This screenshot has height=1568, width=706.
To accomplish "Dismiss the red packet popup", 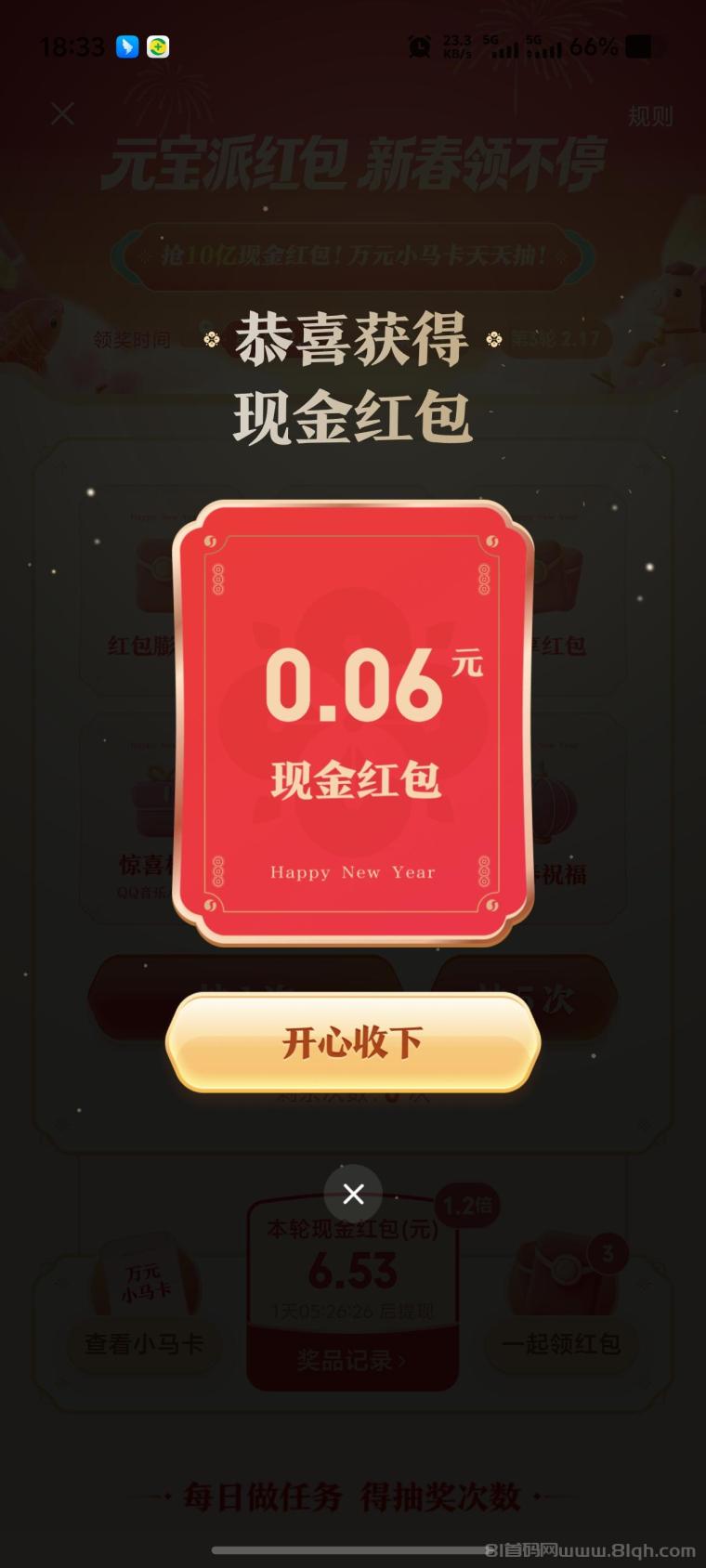I will [x=353, y=1194].
